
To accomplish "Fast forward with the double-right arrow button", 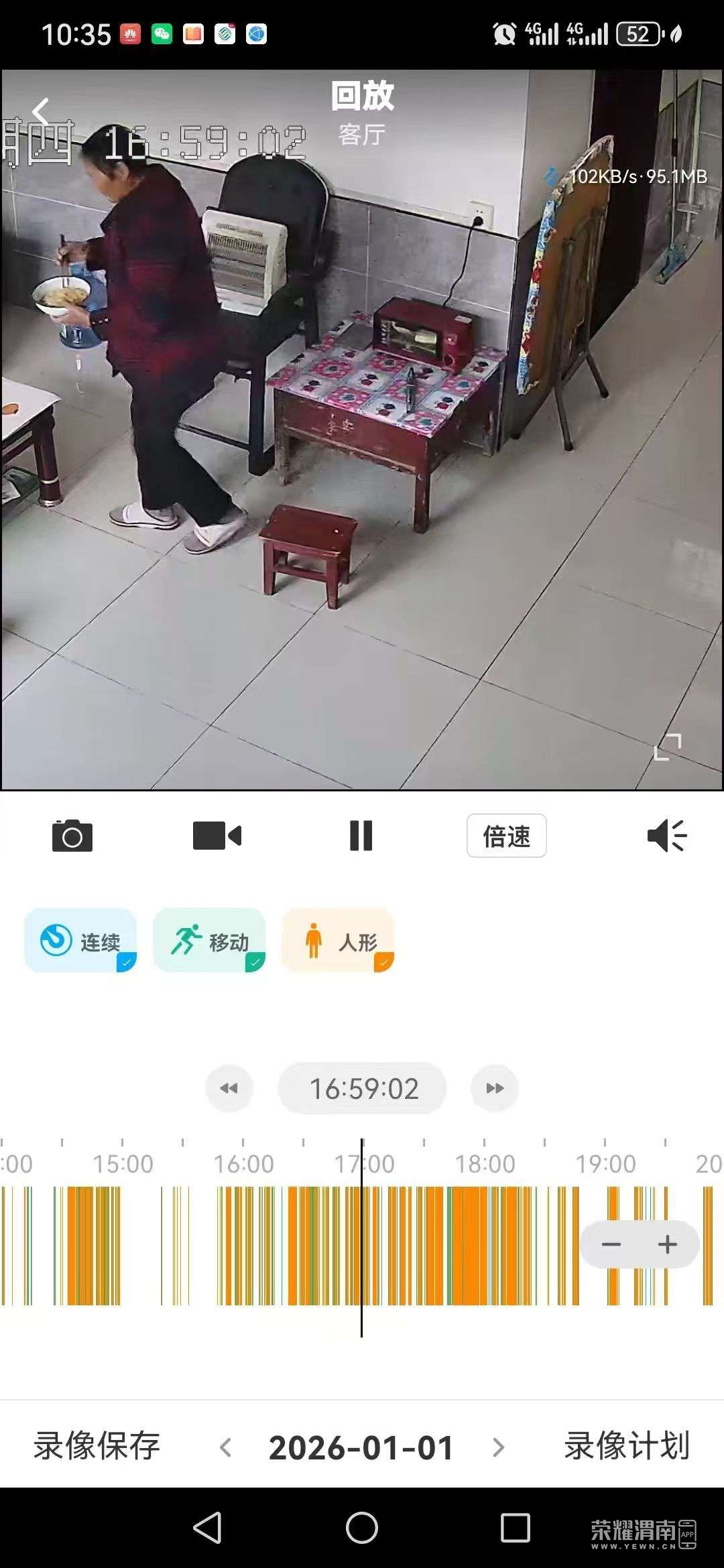I will 495,1088.
